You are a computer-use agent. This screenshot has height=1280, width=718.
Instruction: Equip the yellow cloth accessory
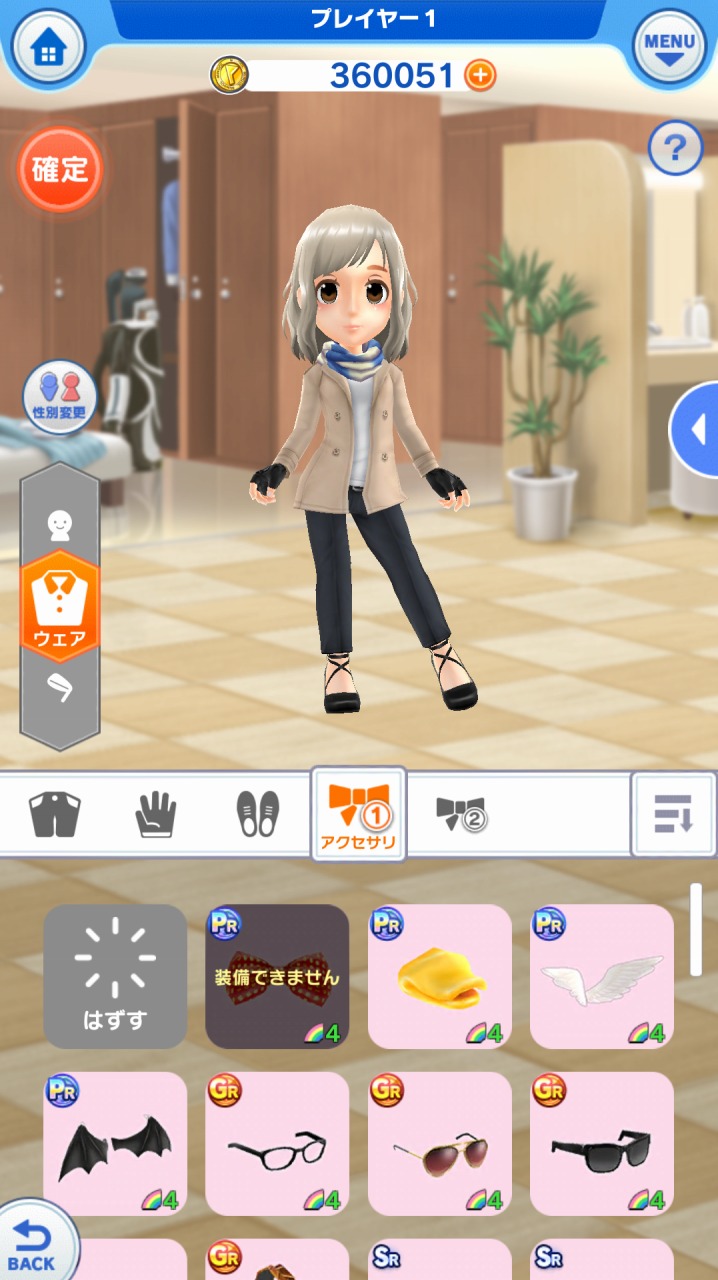pos(440,976)
